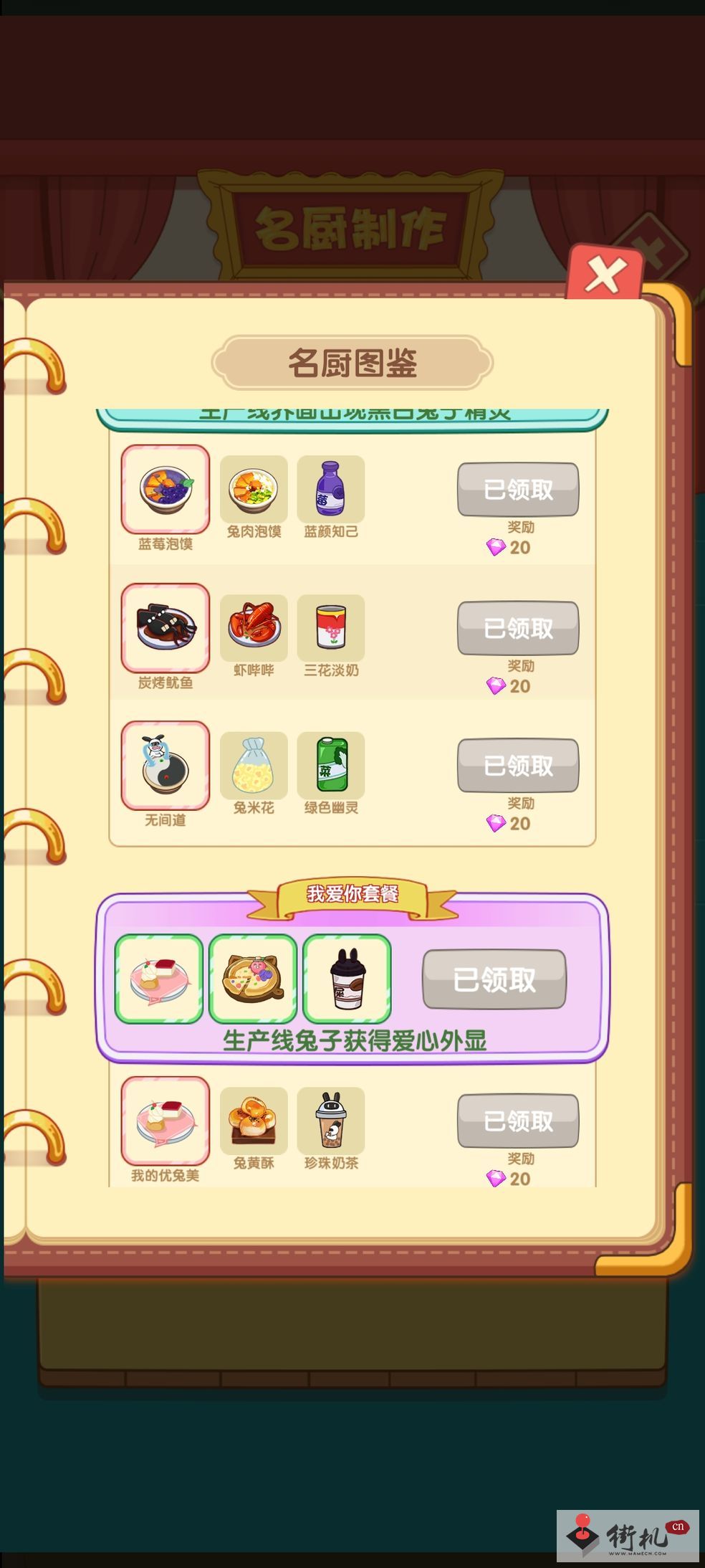Tap 已领取 button for 无间道 row
The image size is (705, 1568).
[518, 766]
